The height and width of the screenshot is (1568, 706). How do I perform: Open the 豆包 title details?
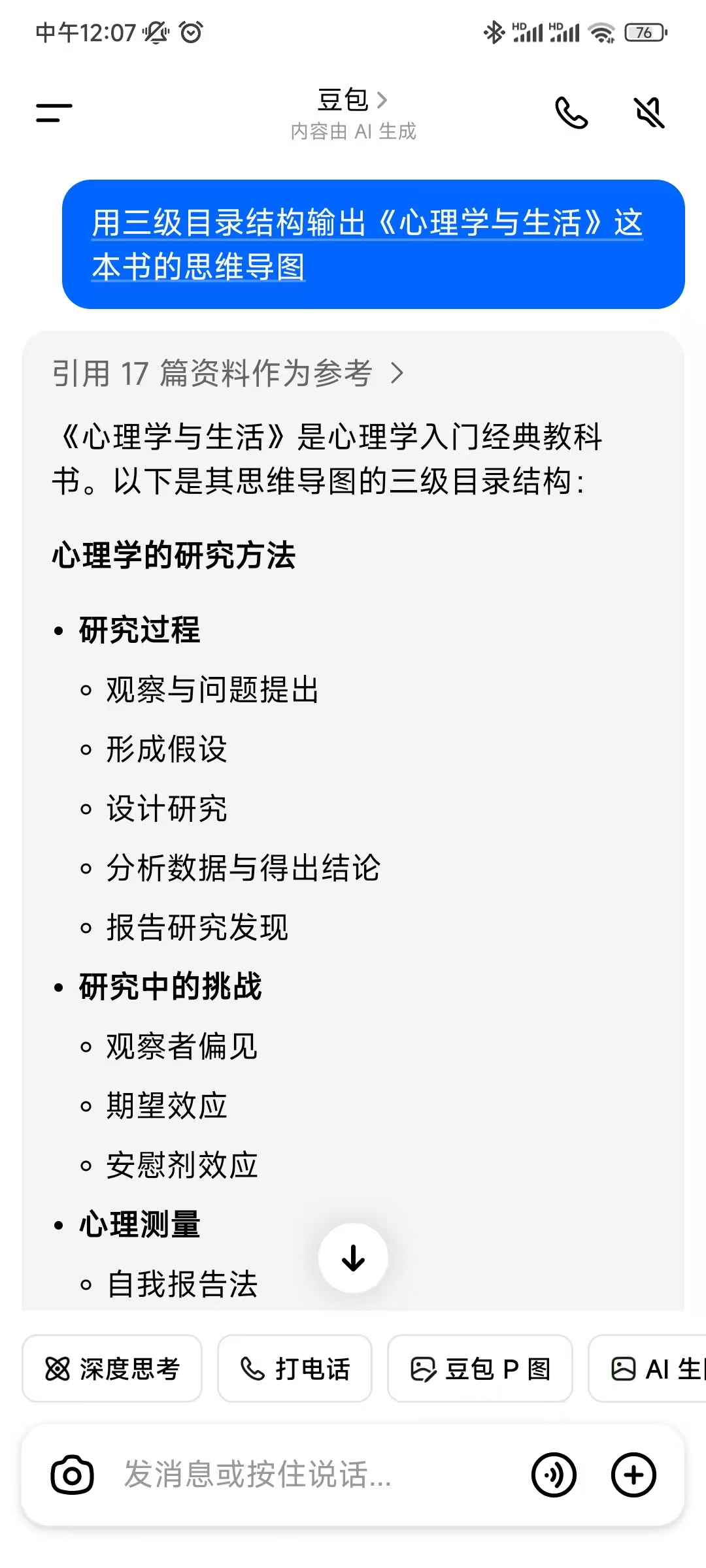[x=352, y=100]
